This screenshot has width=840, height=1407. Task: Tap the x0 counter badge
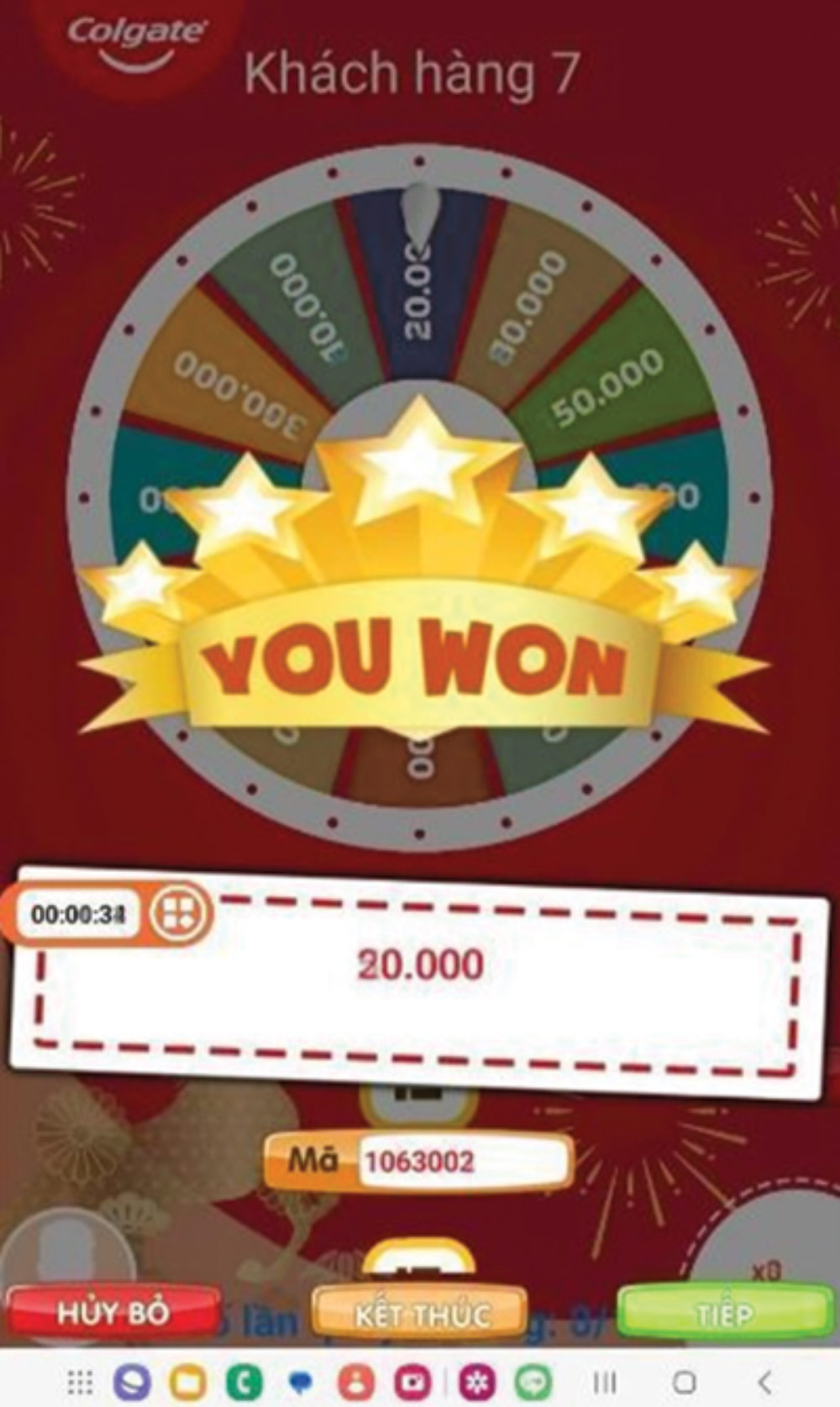tap(767, 1268)
